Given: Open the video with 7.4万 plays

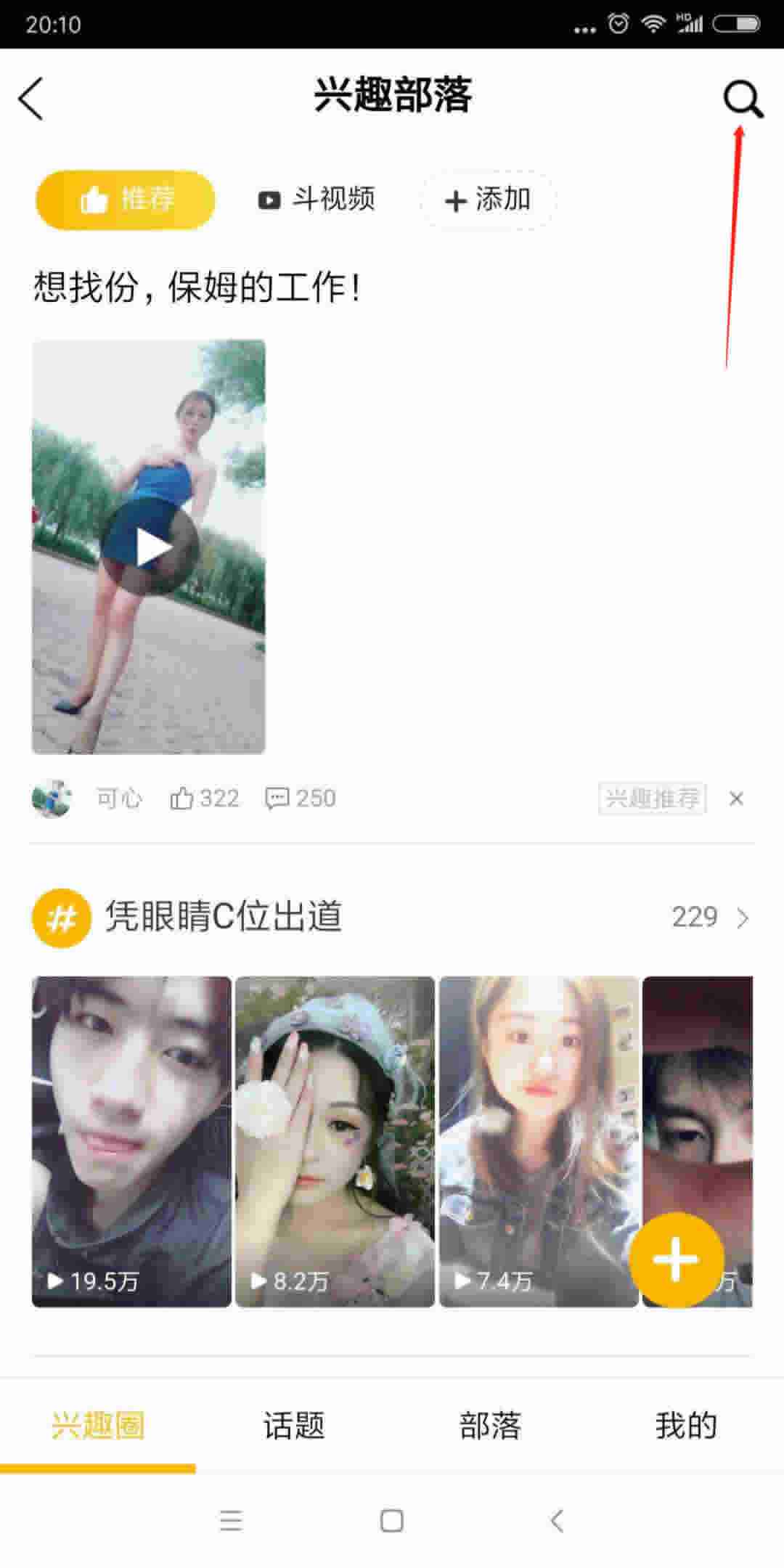Looking at the screenshot, I should coord(539,1141).
